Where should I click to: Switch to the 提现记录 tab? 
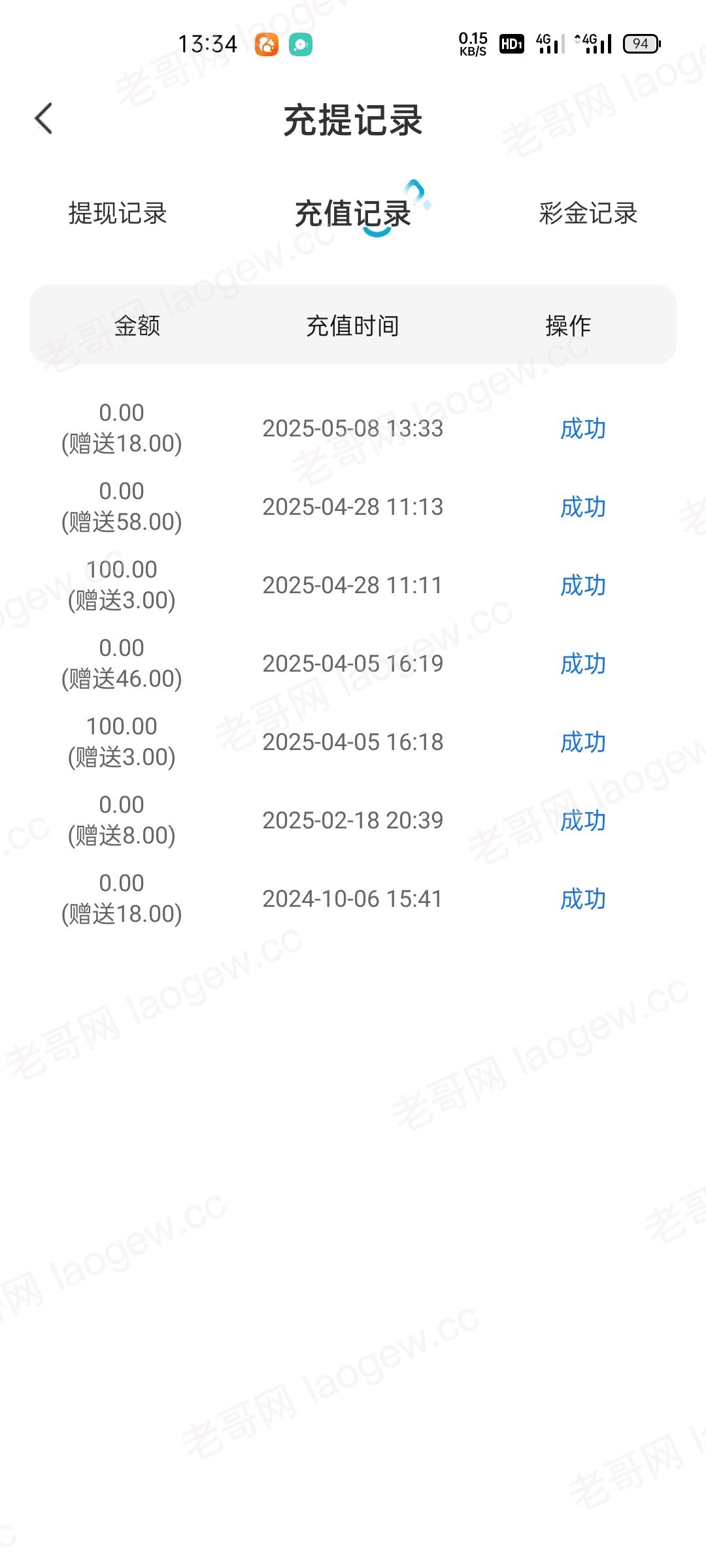[x=118, y=214]
